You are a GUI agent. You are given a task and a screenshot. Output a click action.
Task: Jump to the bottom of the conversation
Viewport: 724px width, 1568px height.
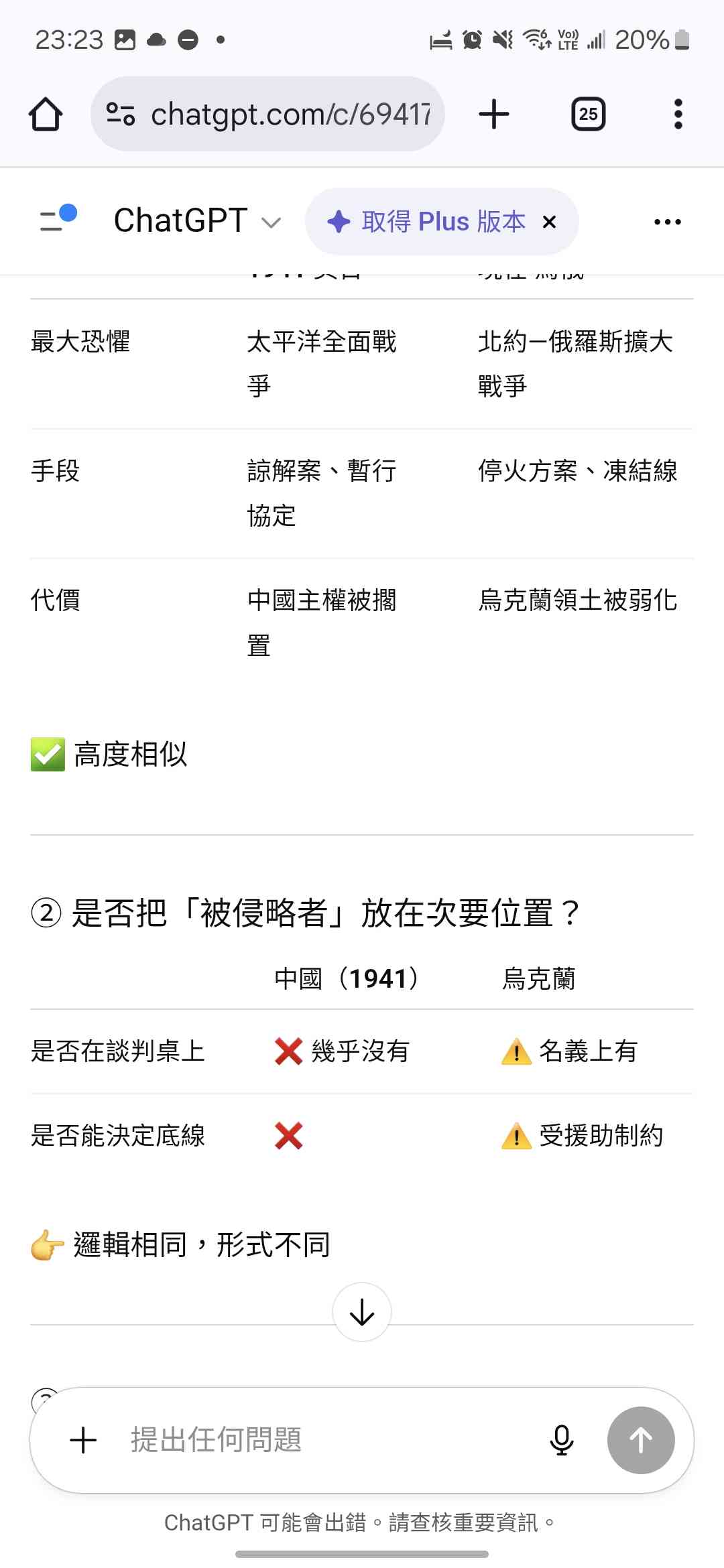point(362,1311)
